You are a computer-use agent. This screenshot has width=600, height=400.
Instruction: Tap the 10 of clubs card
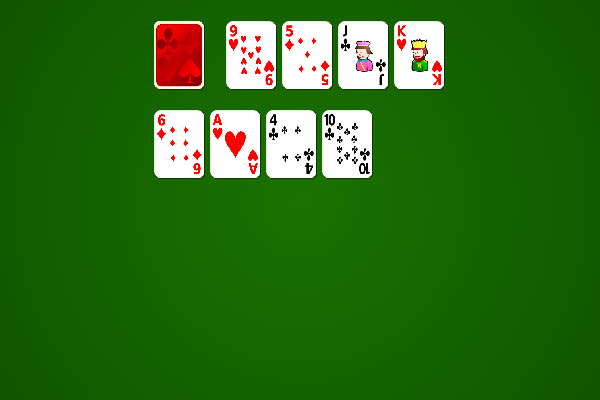click(x=347, y=144)
